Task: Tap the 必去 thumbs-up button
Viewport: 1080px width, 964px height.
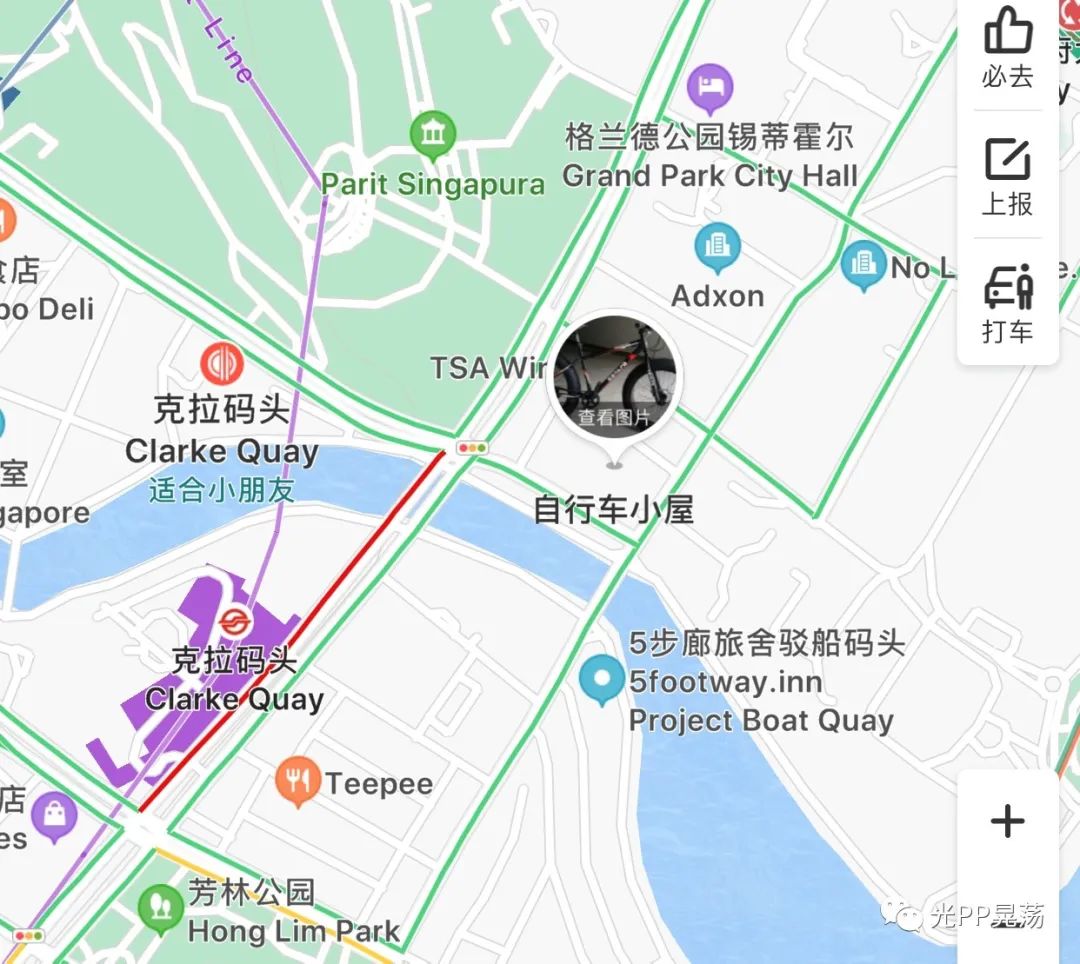Action: coord(1008,47)
